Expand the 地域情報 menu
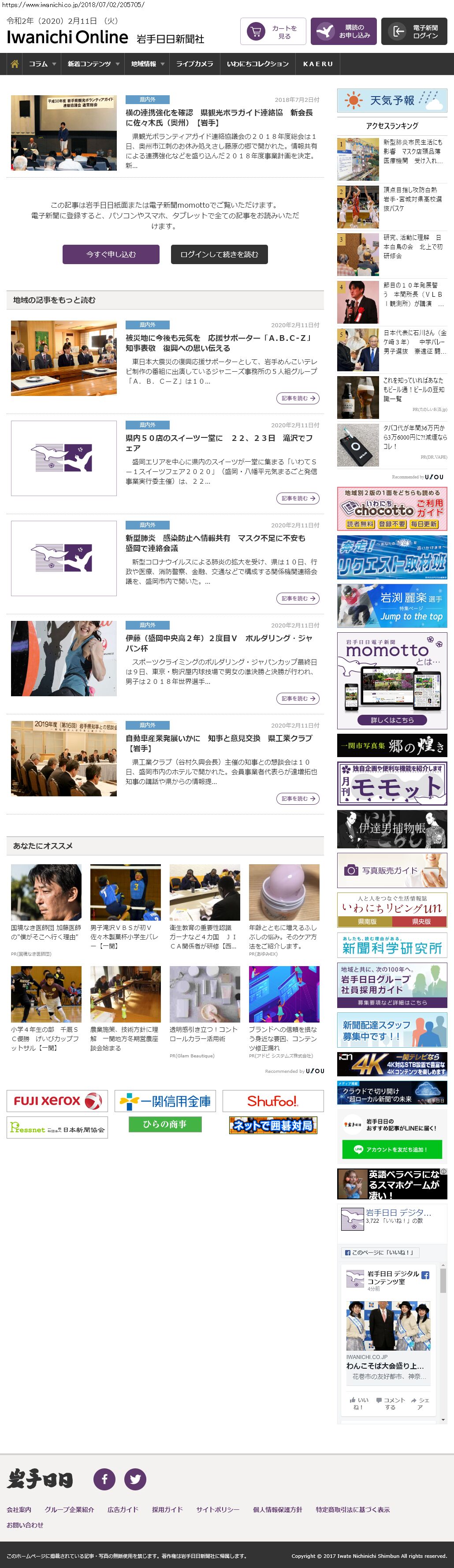The height and width of the screenshot is (1568, 454). [148, 64]
